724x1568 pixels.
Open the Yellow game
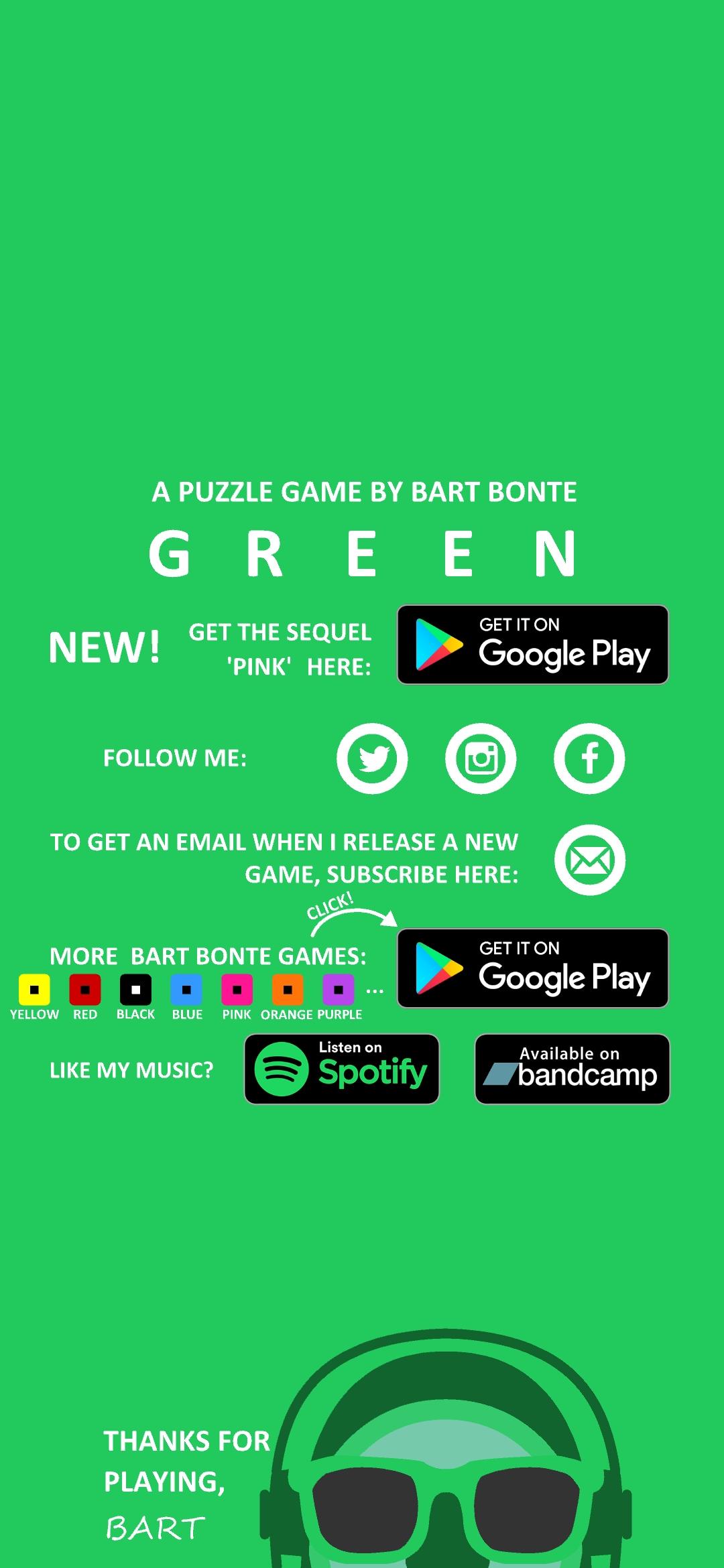click(34, 990)
